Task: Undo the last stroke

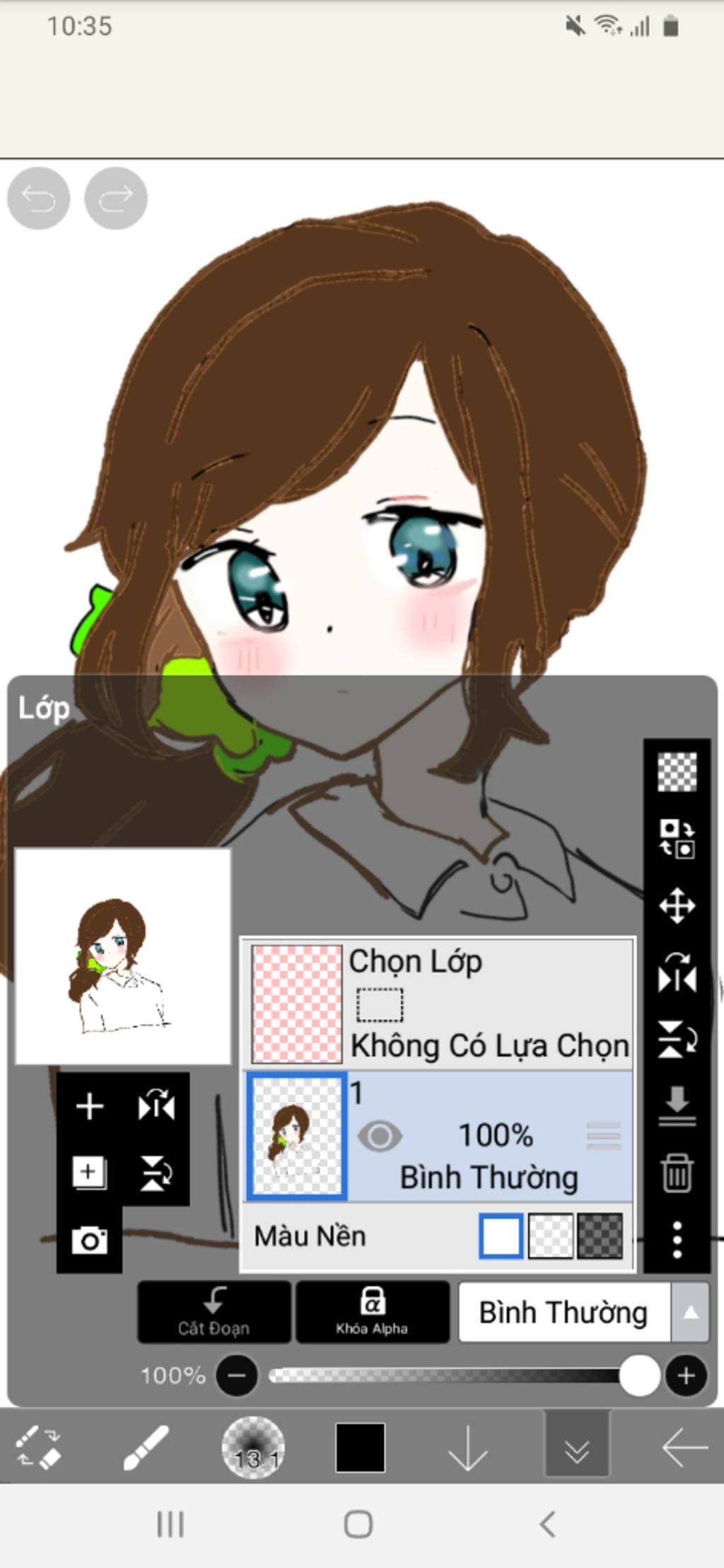Action: (38, 199)
